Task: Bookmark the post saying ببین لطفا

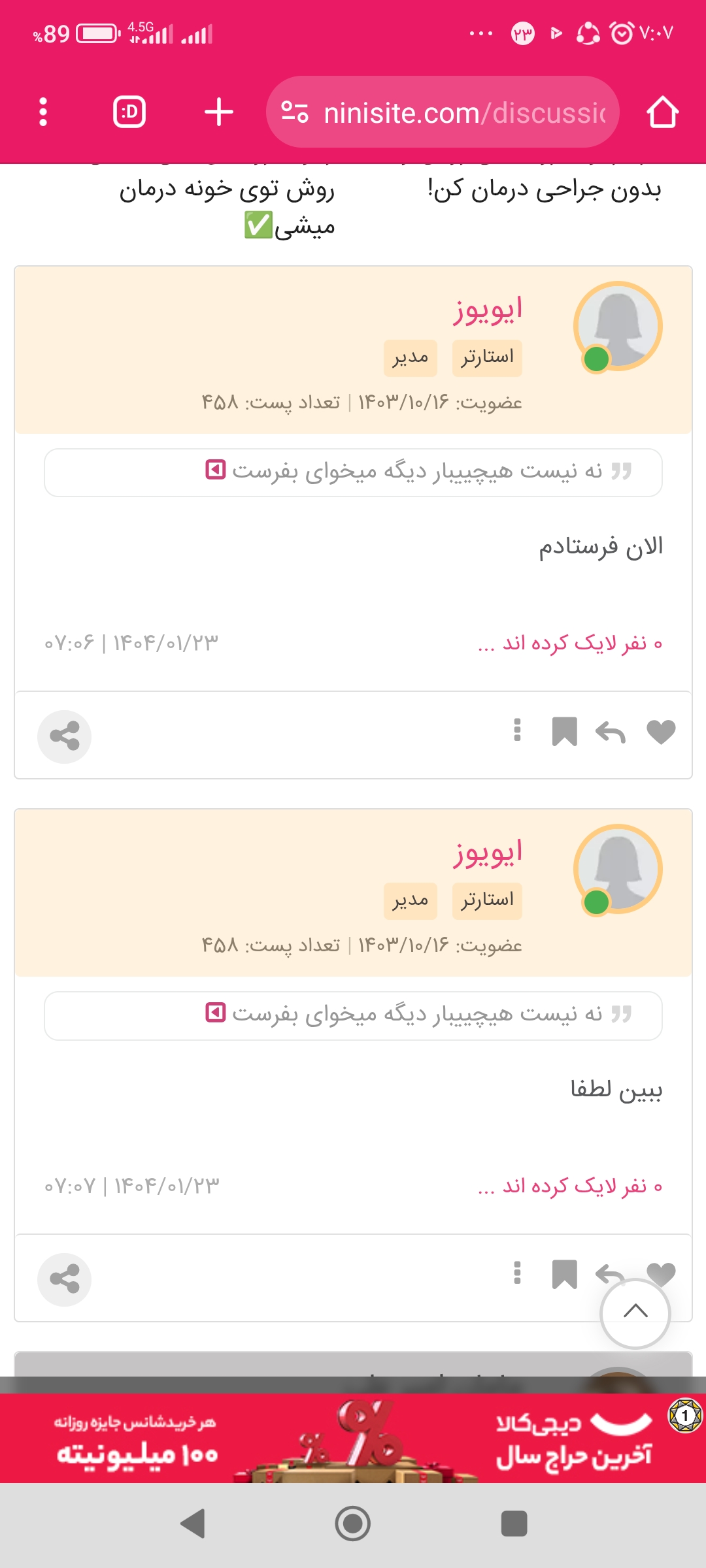Action: coord(564,1274)
